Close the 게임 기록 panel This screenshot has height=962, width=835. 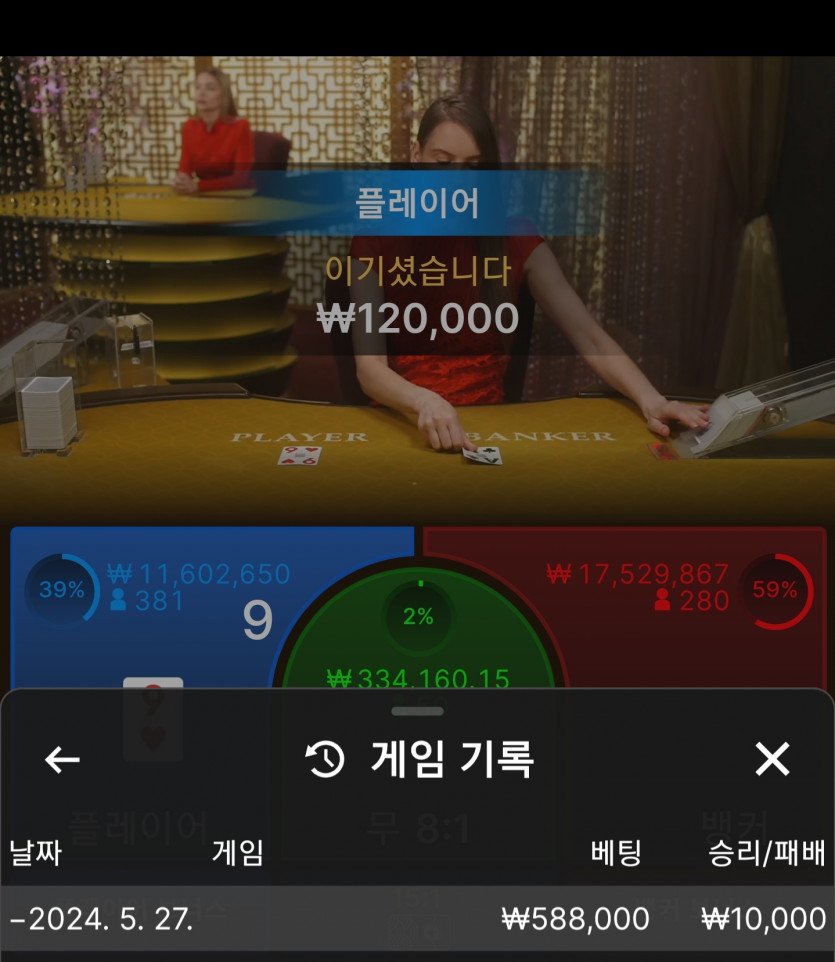pyautogui.click(x=772, y=760)
